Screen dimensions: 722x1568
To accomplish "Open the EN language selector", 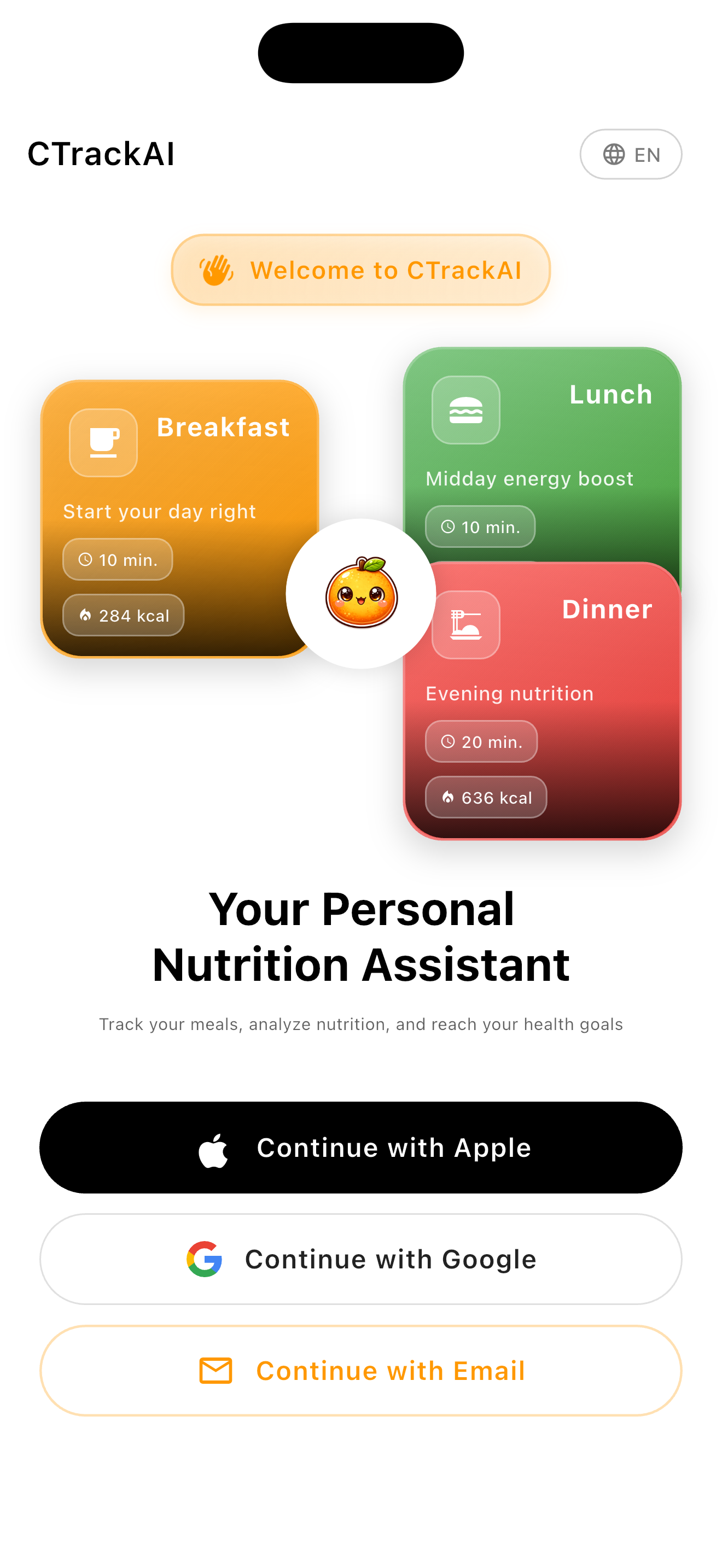I will tap(631, 154).
